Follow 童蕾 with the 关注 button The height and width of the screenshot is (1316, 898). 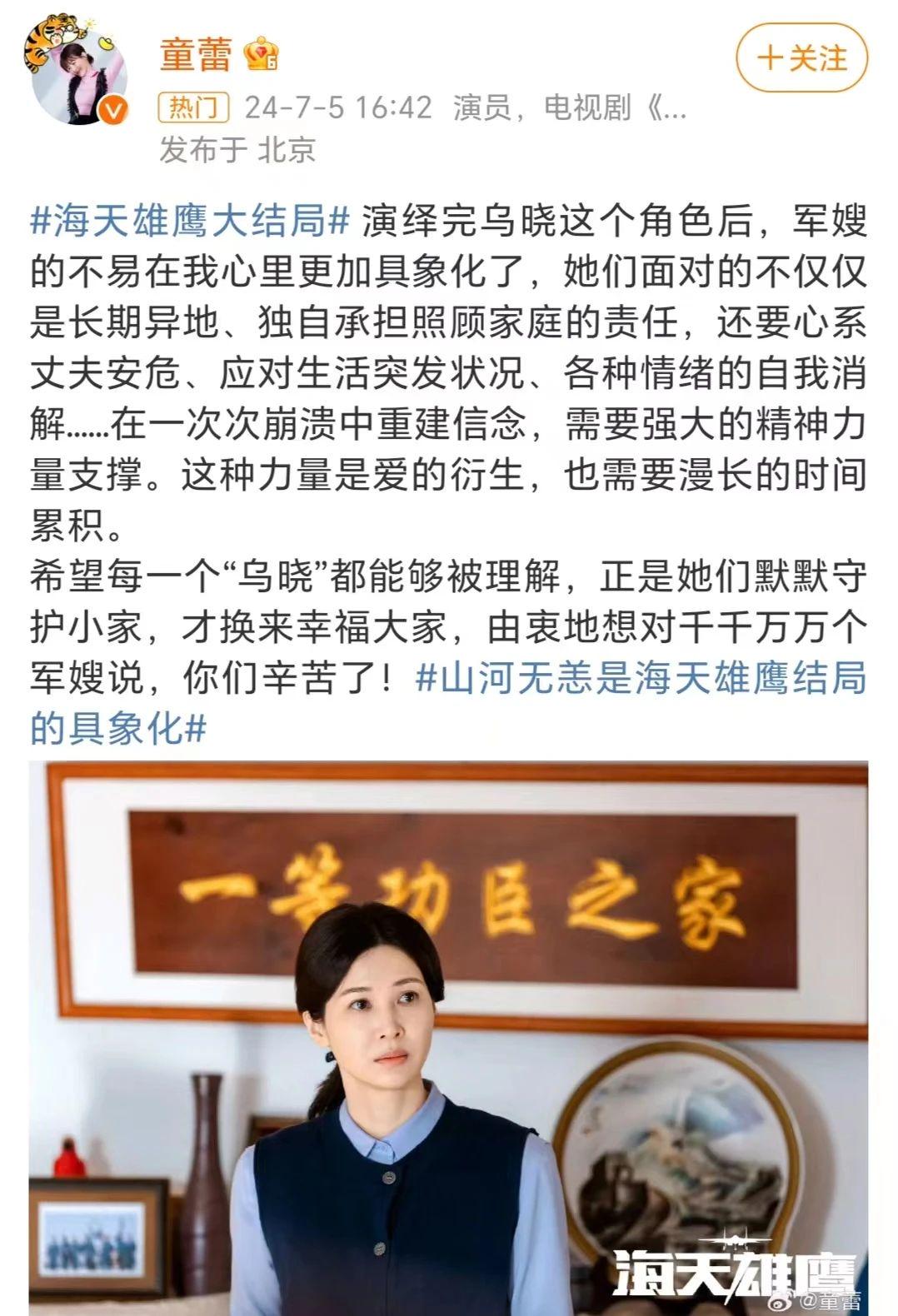point(801,58)
